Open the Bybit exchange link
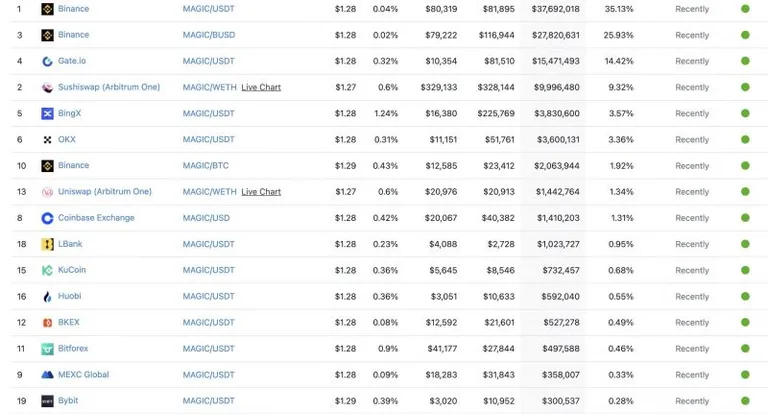Screen dimensions: 768x414 [x=68, y=400]
